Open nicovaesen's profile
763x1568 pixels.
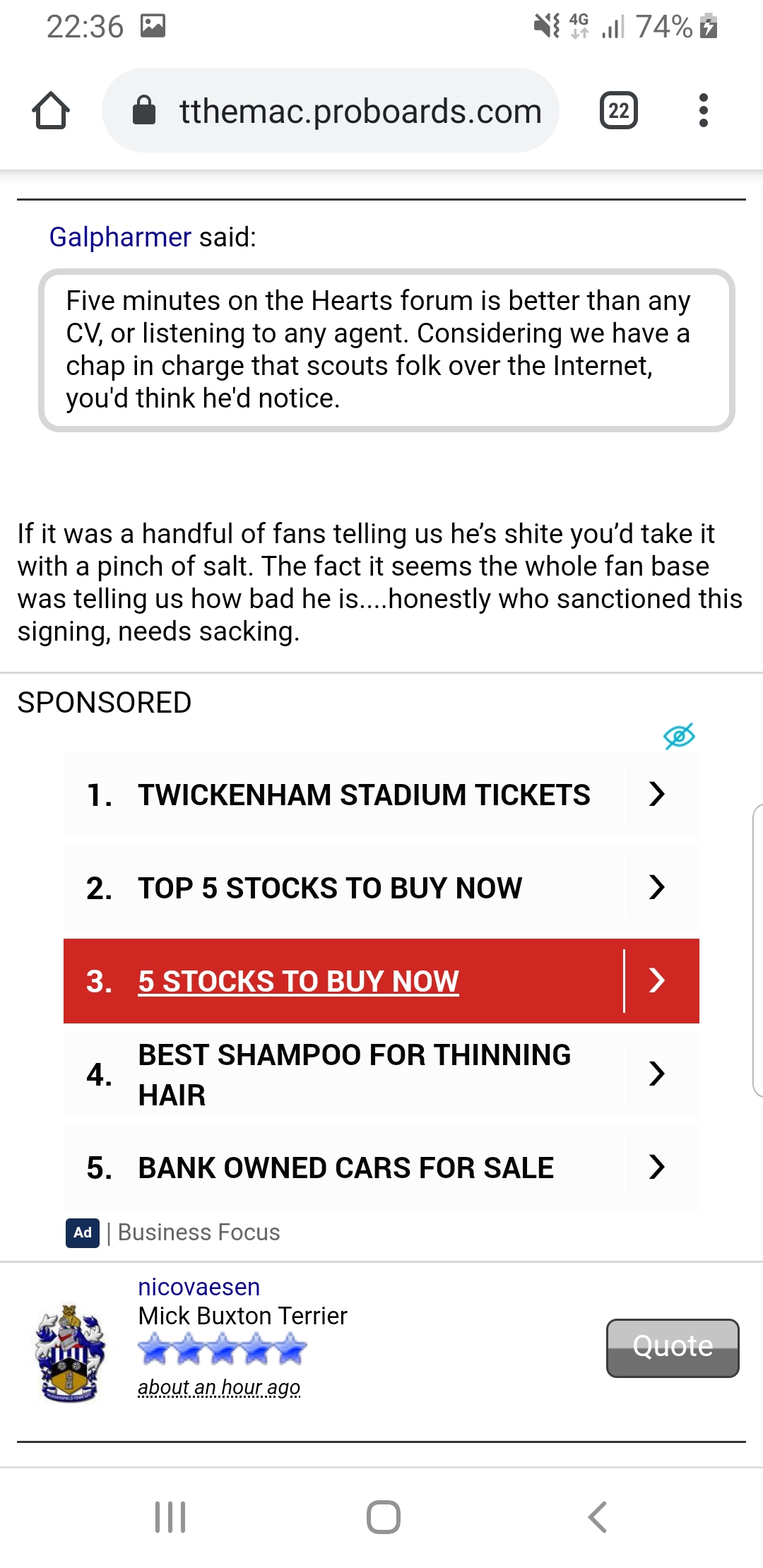[x=199, y=1287]
